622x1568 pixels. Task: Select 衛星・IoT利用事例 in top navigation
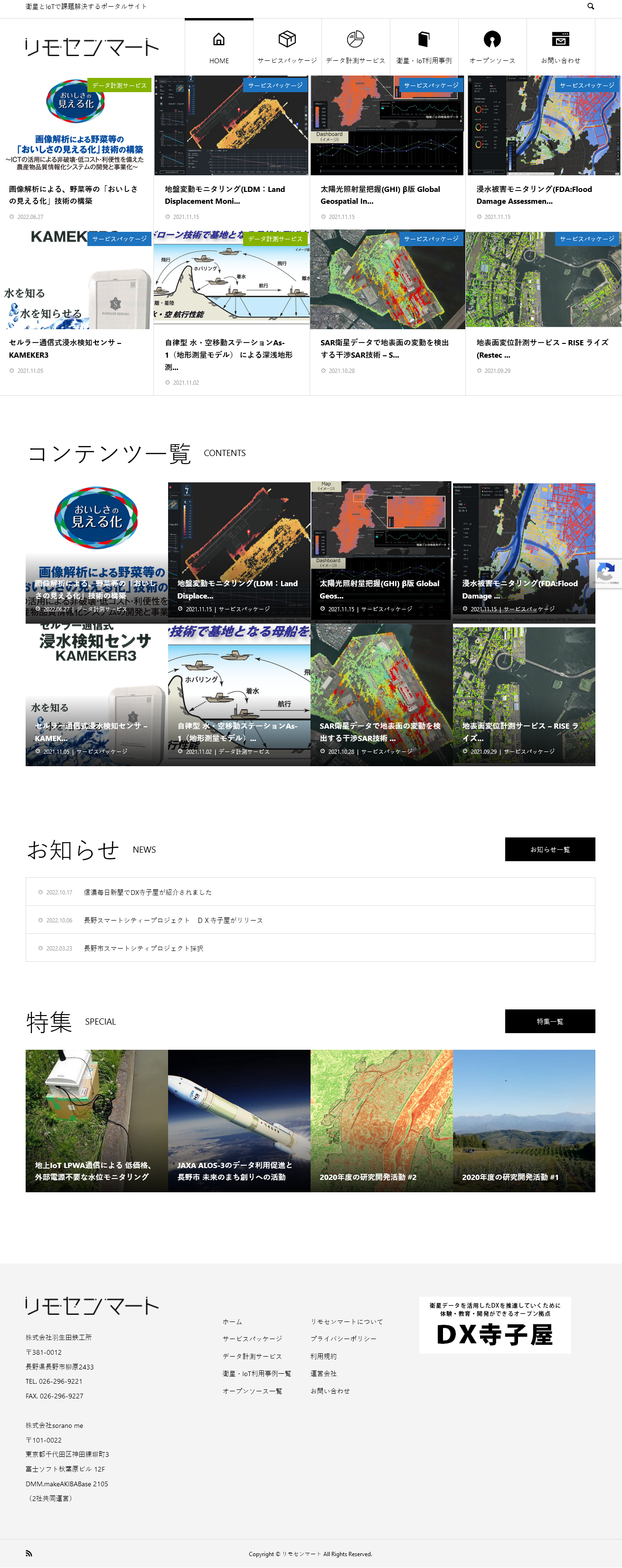click(x=424, y=47)
